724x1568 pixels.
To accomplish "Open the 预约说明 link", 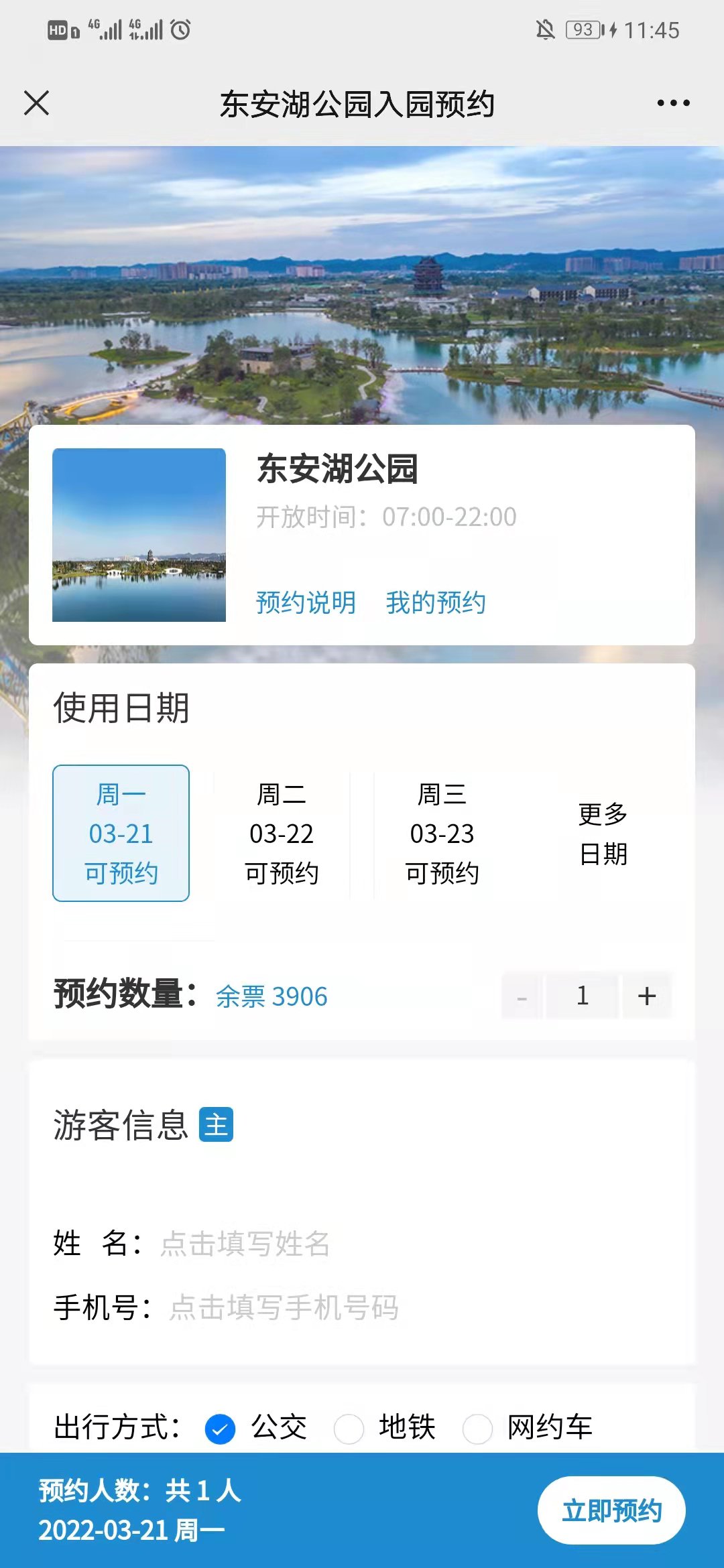I will 306,602.
